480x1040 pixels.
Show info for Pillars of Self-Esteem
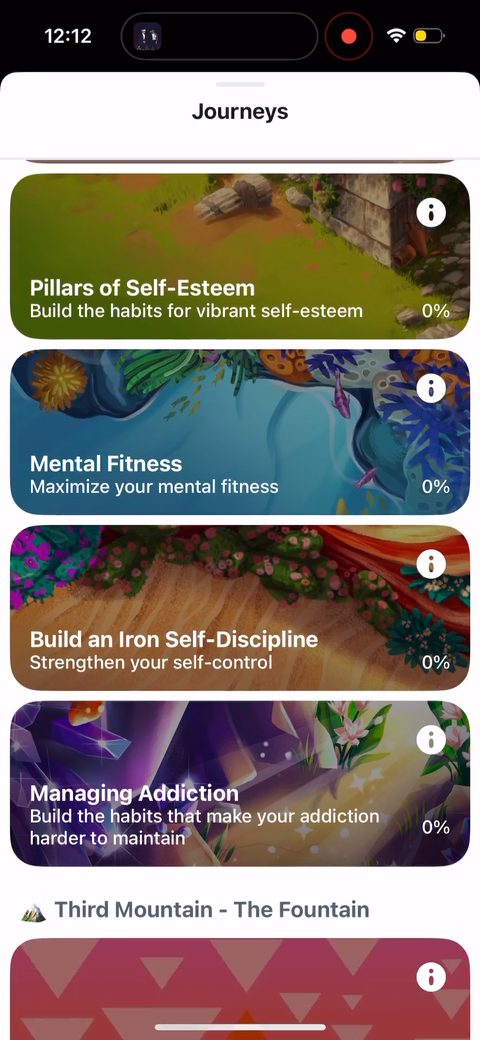pos(431,213)
